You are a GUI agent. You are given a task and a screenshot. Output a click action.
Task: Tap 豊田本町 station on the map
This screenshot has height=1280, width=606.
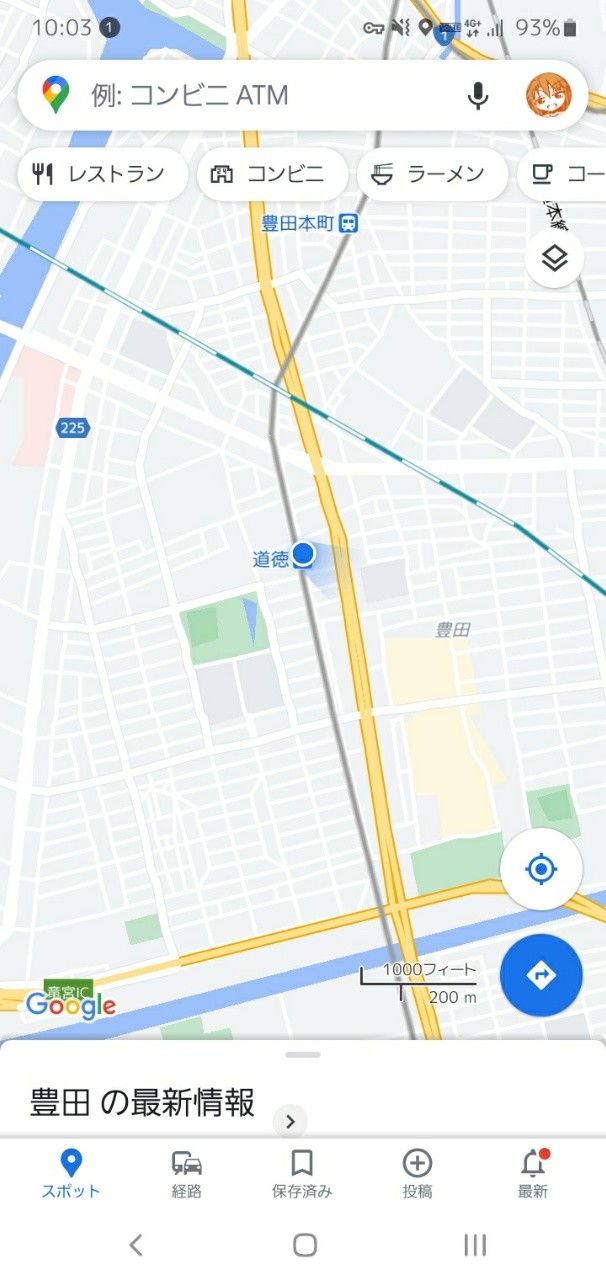[x=310, y=224]
